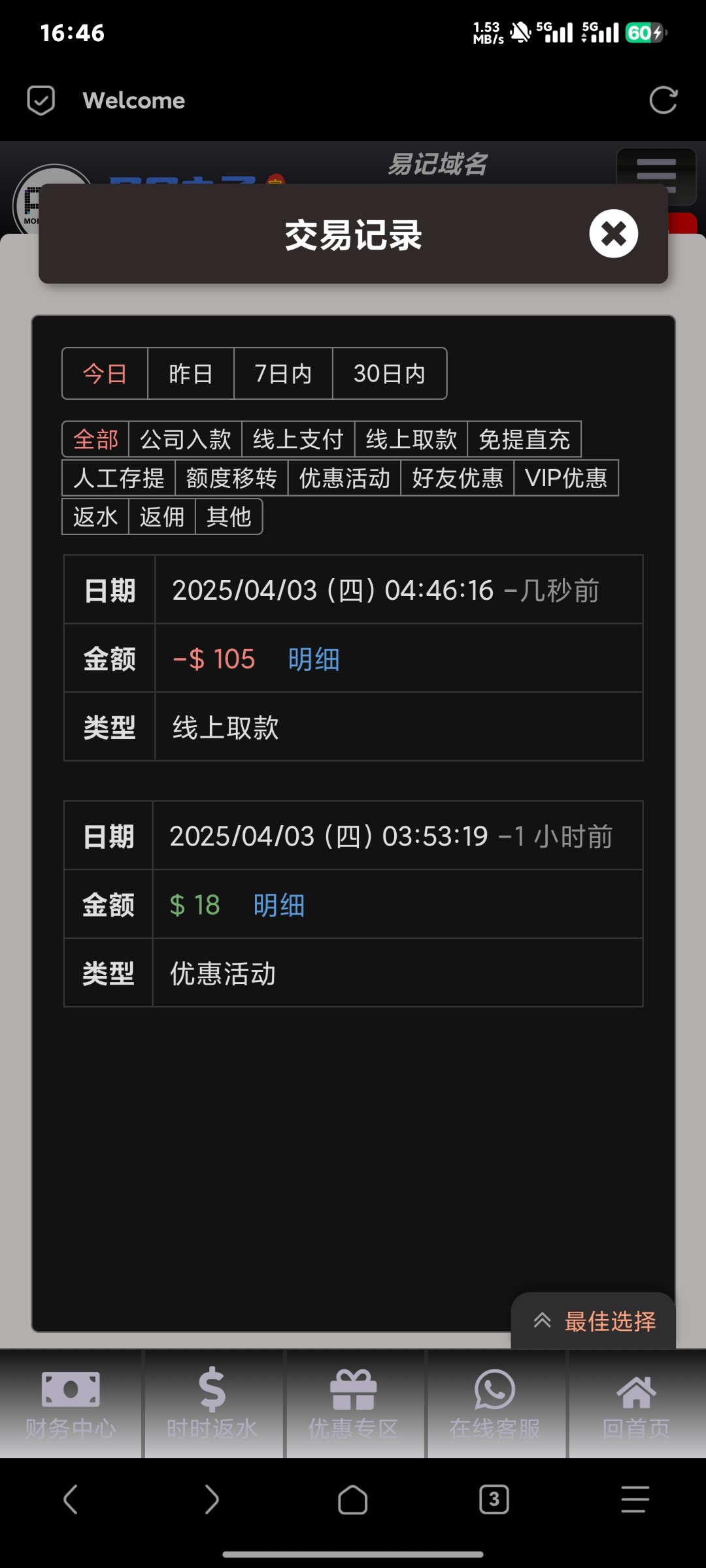Open the hamburger menu at top right
This screenshot has width=706, height=1568.
click(656, 176)
